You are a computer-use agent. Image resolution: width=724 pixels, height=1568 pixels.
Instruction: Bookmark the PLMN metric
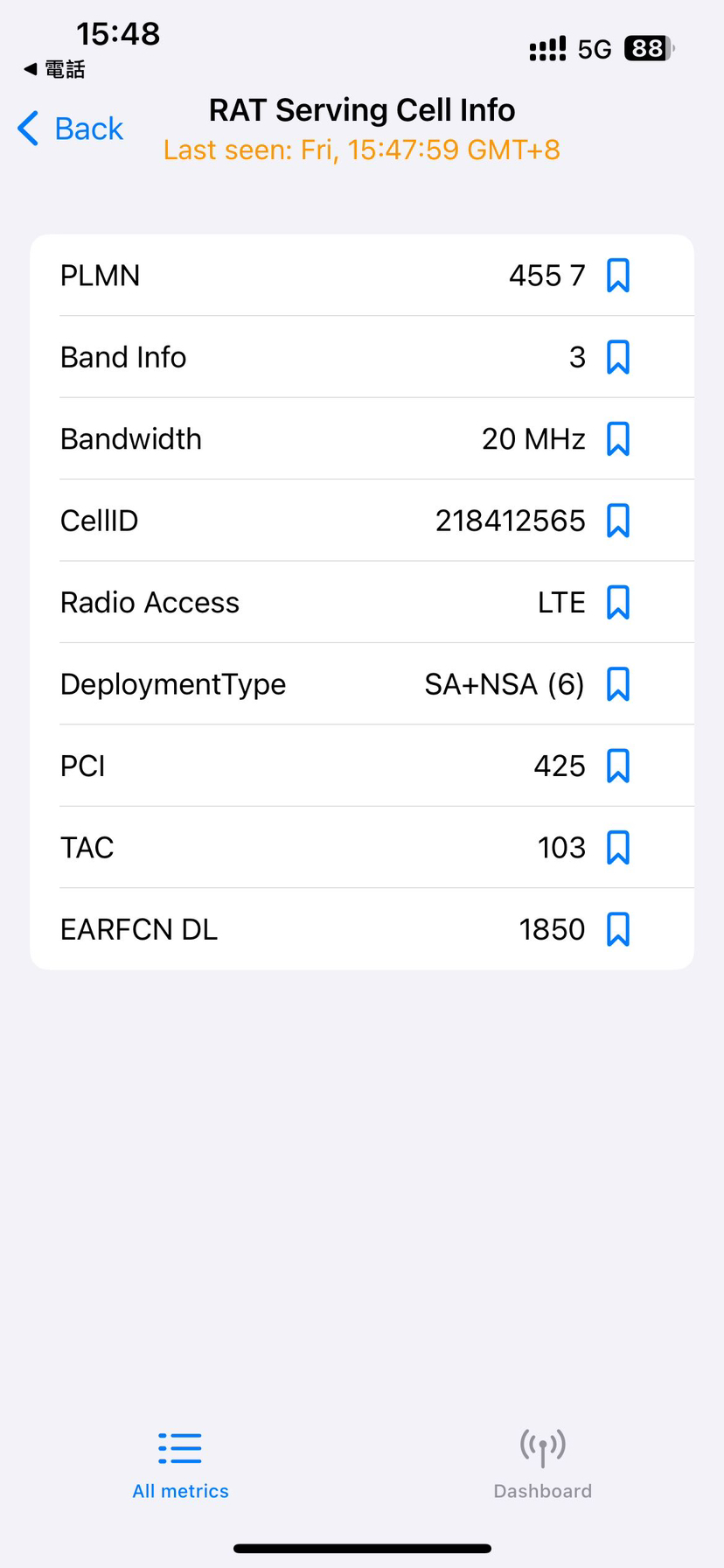coord(619,275)
